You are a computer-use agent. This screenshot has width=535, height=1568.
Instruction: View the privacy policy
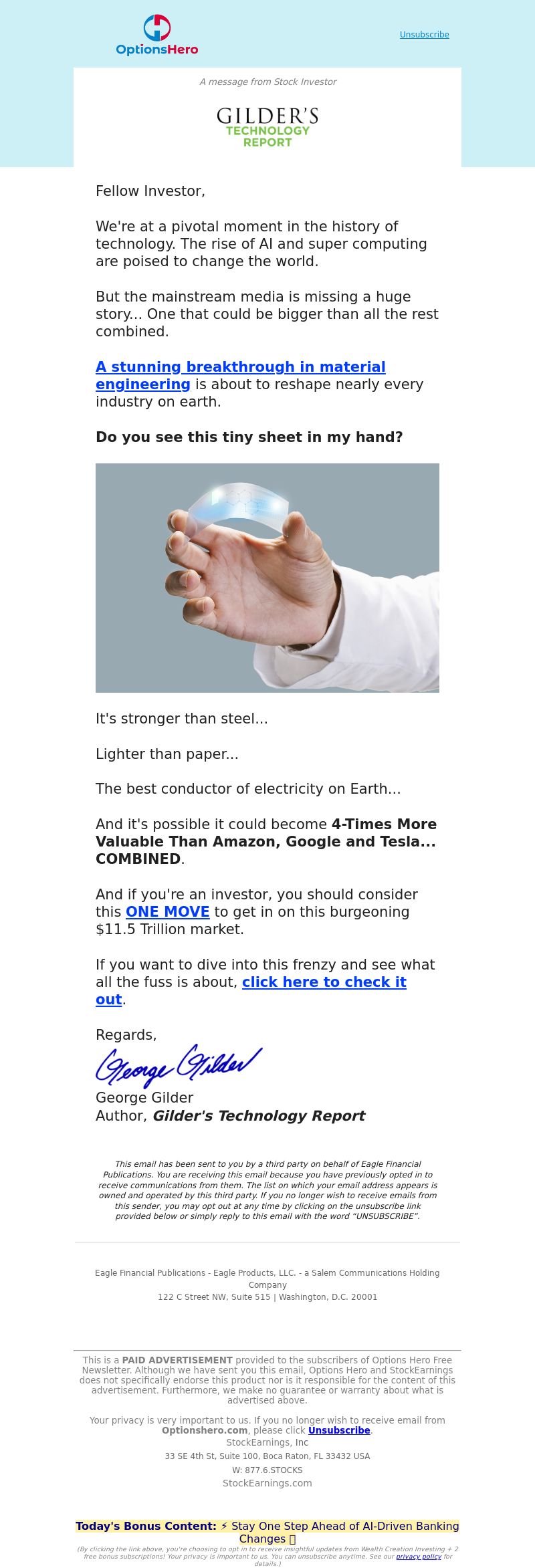point(419,1557)
